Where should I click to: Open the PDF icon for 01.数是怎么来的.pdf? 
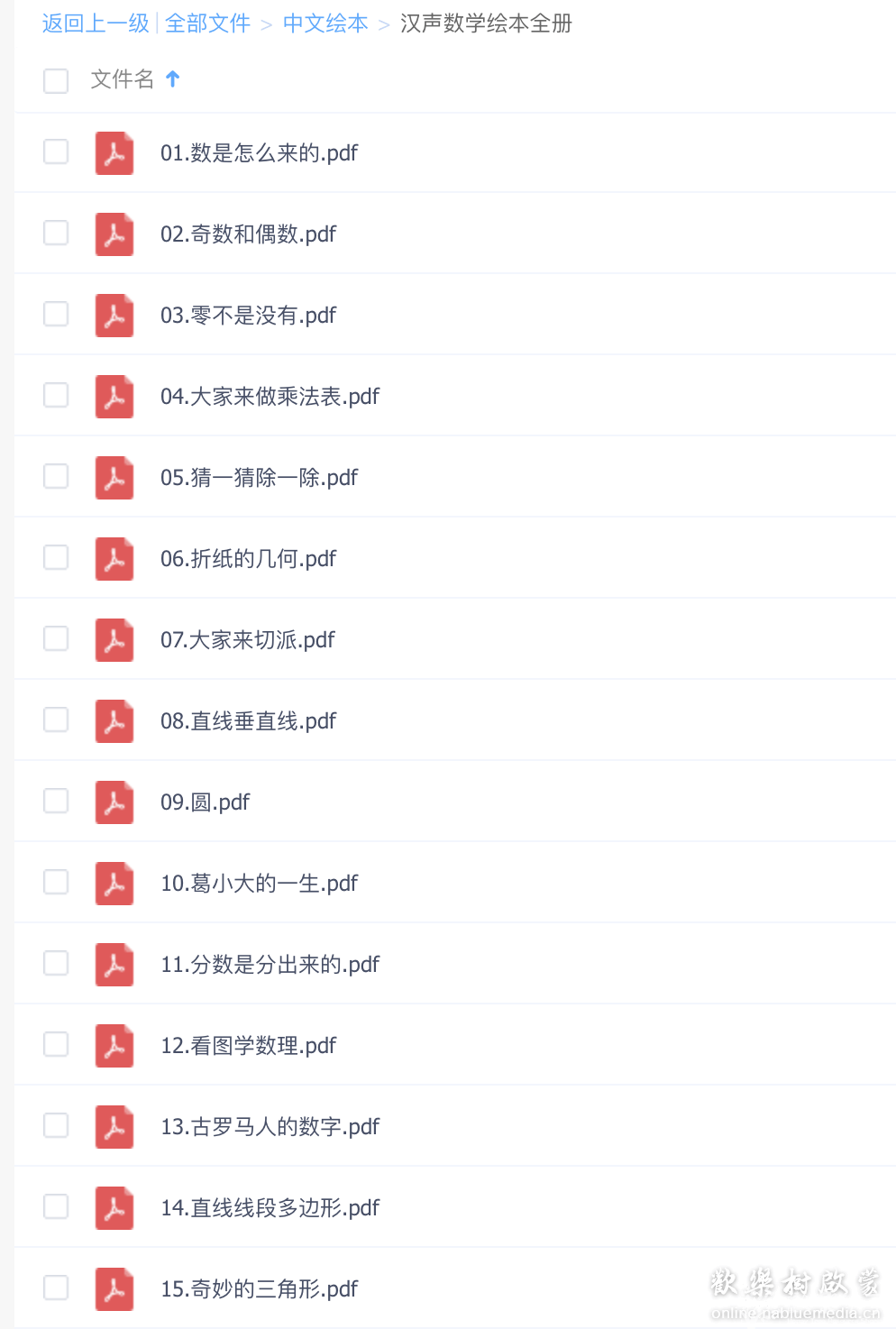[x=114, y=152]
